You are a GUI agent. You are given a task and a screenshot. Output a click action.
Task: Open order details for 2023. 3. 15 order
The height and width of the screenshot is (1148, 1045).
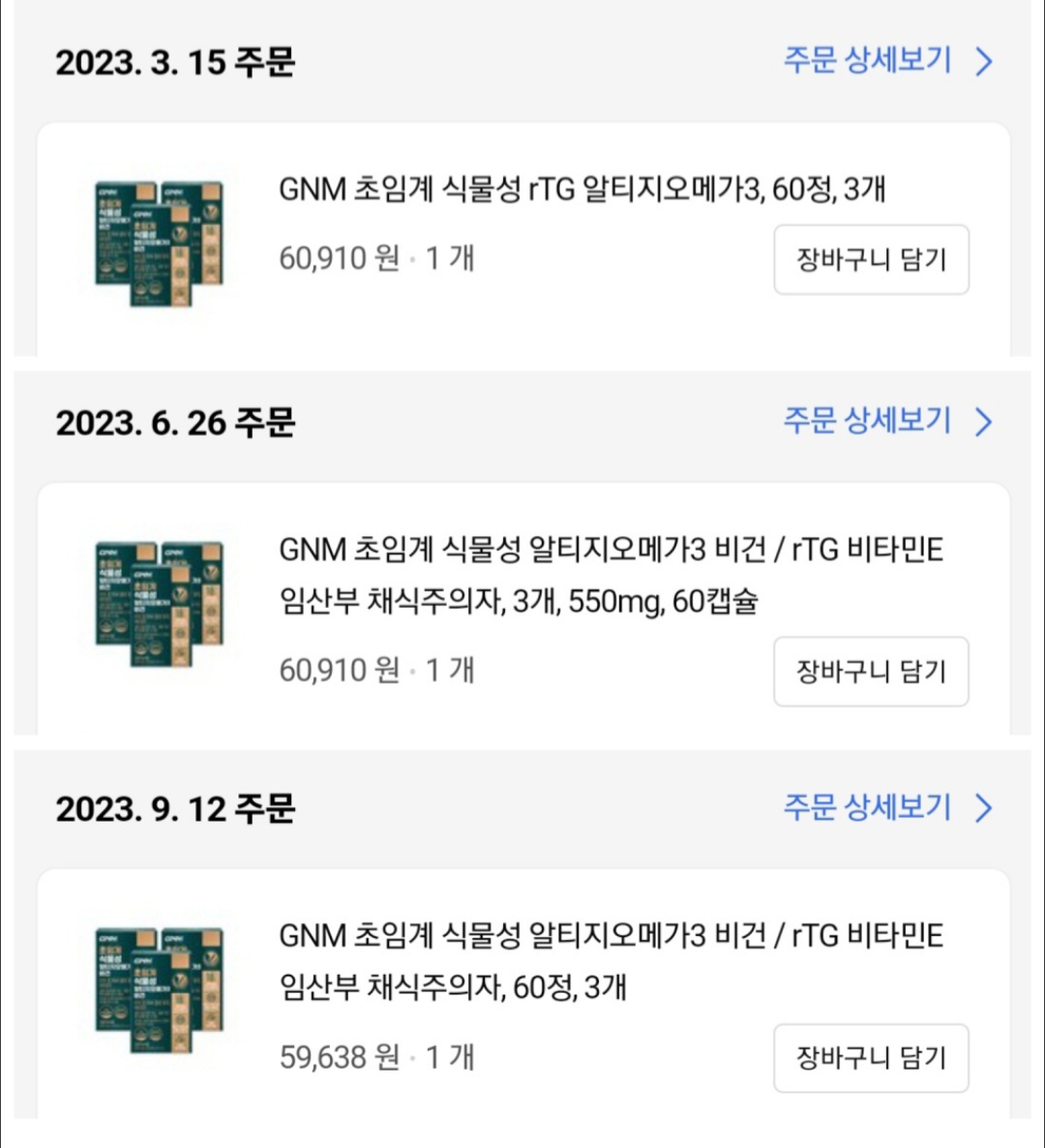click(x=887, y=61)
